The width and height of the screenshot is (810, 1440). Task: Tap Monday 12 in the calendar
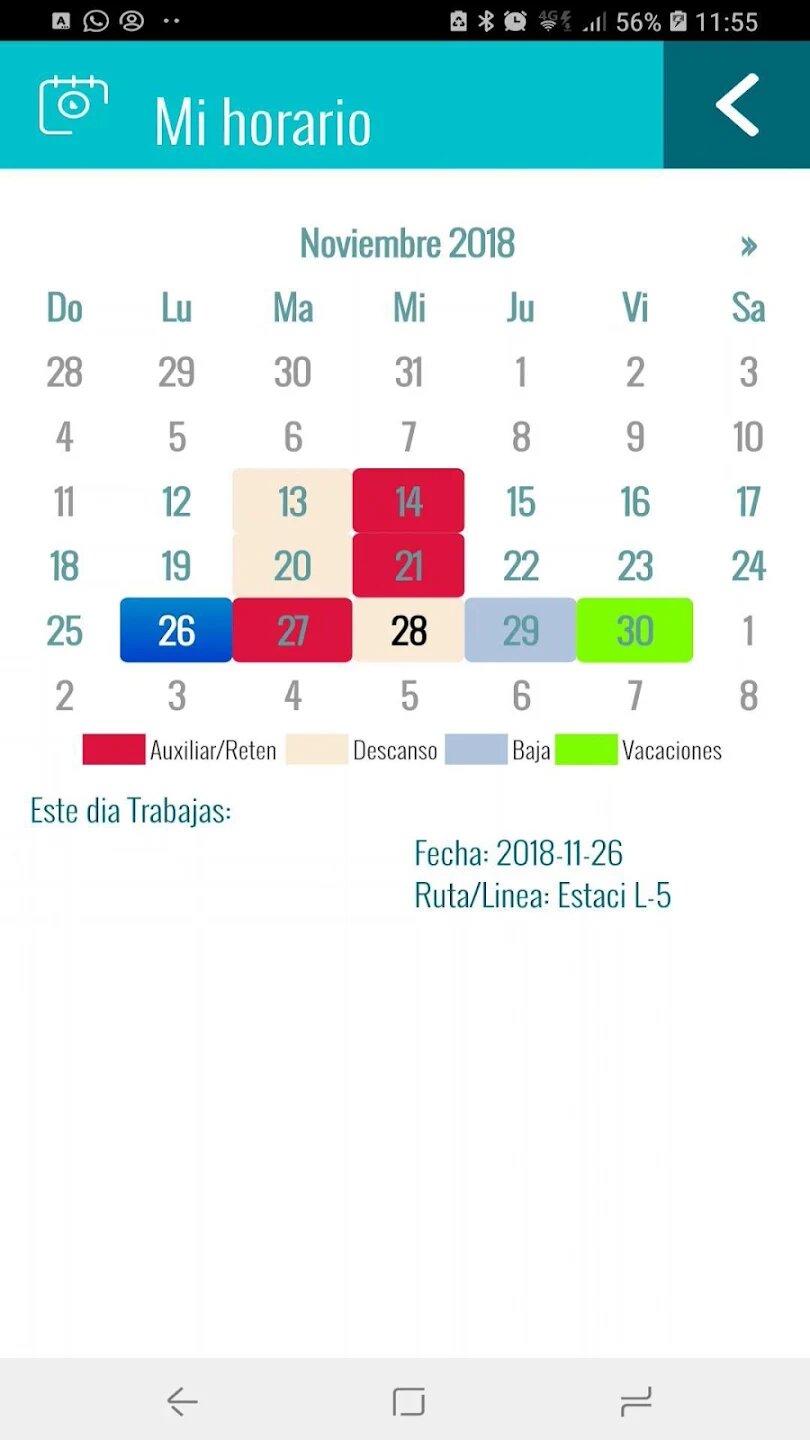point(176,501)
